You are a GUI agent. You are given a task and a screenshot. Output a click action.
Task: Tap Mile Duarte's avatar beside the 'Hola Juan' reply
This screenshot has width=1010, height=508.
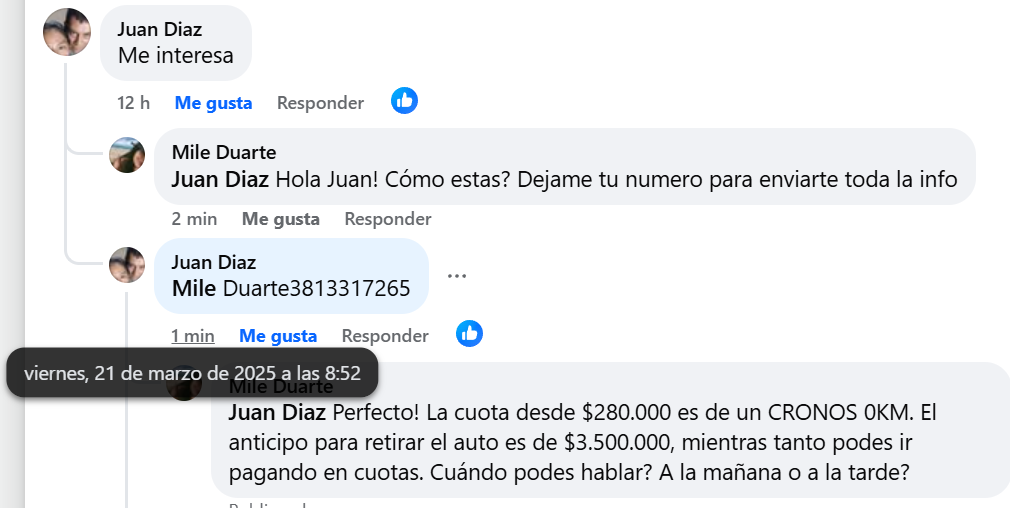127,155
